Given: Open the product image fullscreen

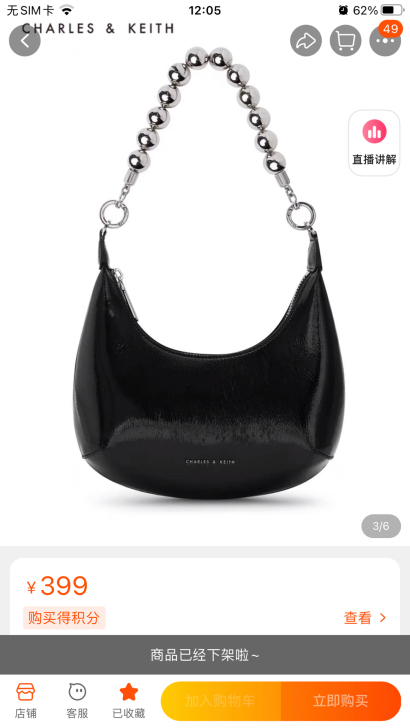Looking at the screenshot, I should pyautogui.click(x=205, y=288).
